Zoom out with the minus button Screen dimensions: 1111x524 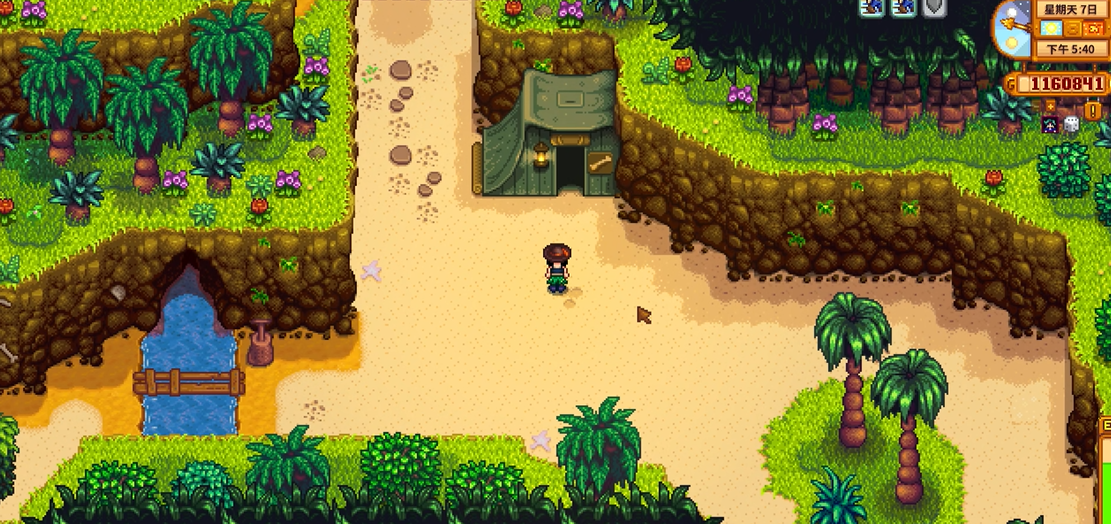[x=1036, y=106]
